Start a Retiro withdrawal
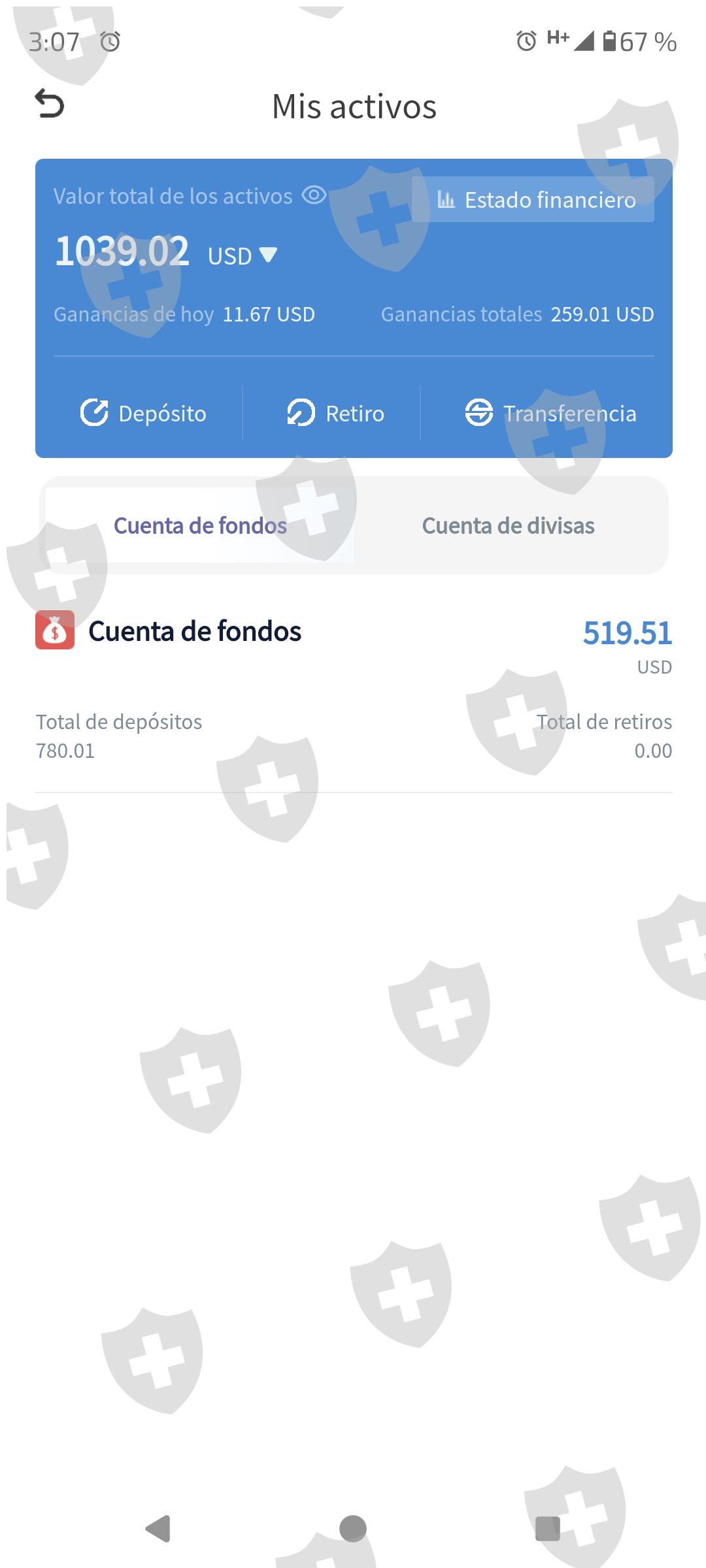This screenshot has height=1568, width=706. pyautogui.click(x=336, y=413)
